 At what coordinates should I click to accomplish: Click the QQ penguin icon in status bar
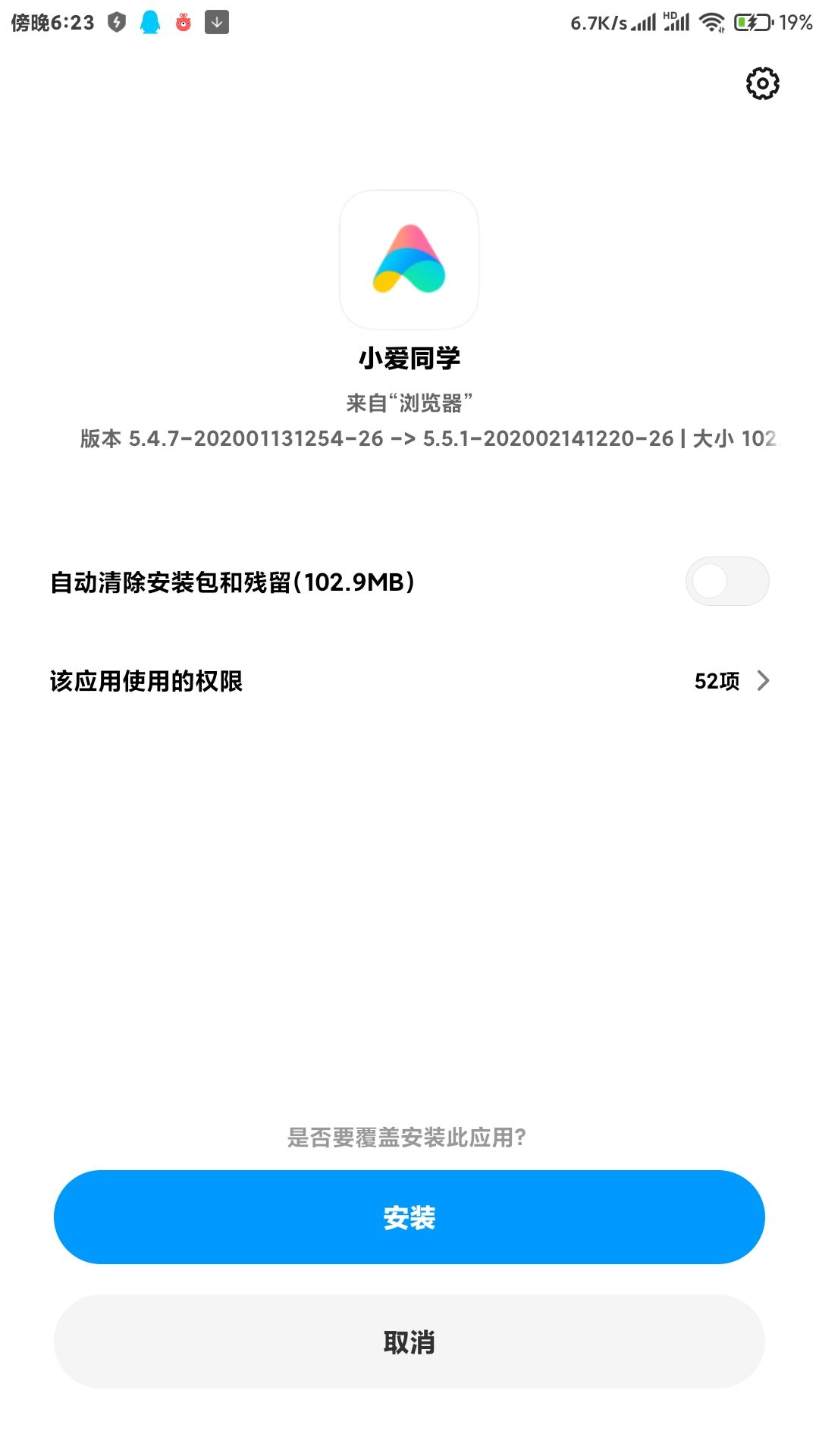149,20
